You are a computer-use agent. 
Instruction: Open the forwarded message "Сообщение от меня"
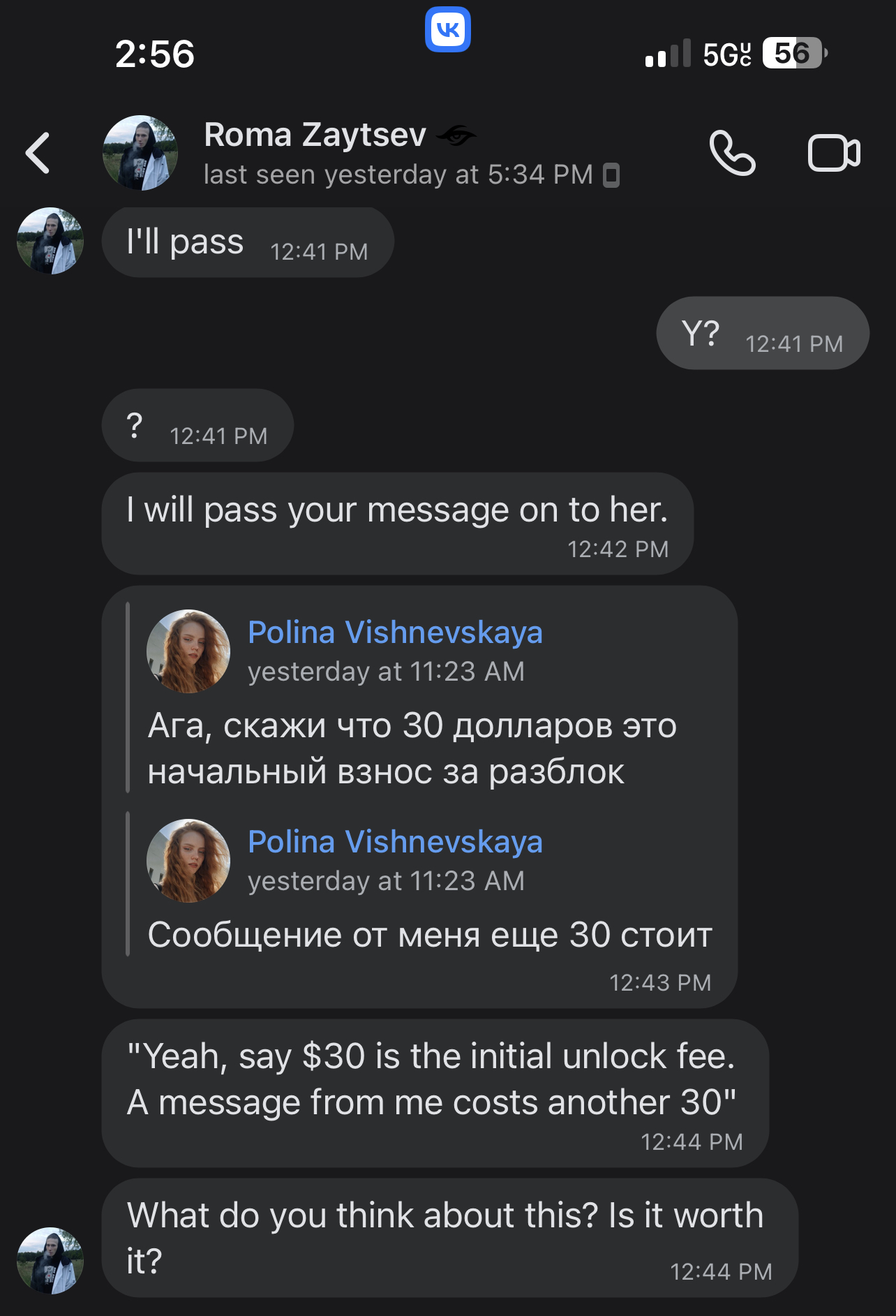pos(429,934)
